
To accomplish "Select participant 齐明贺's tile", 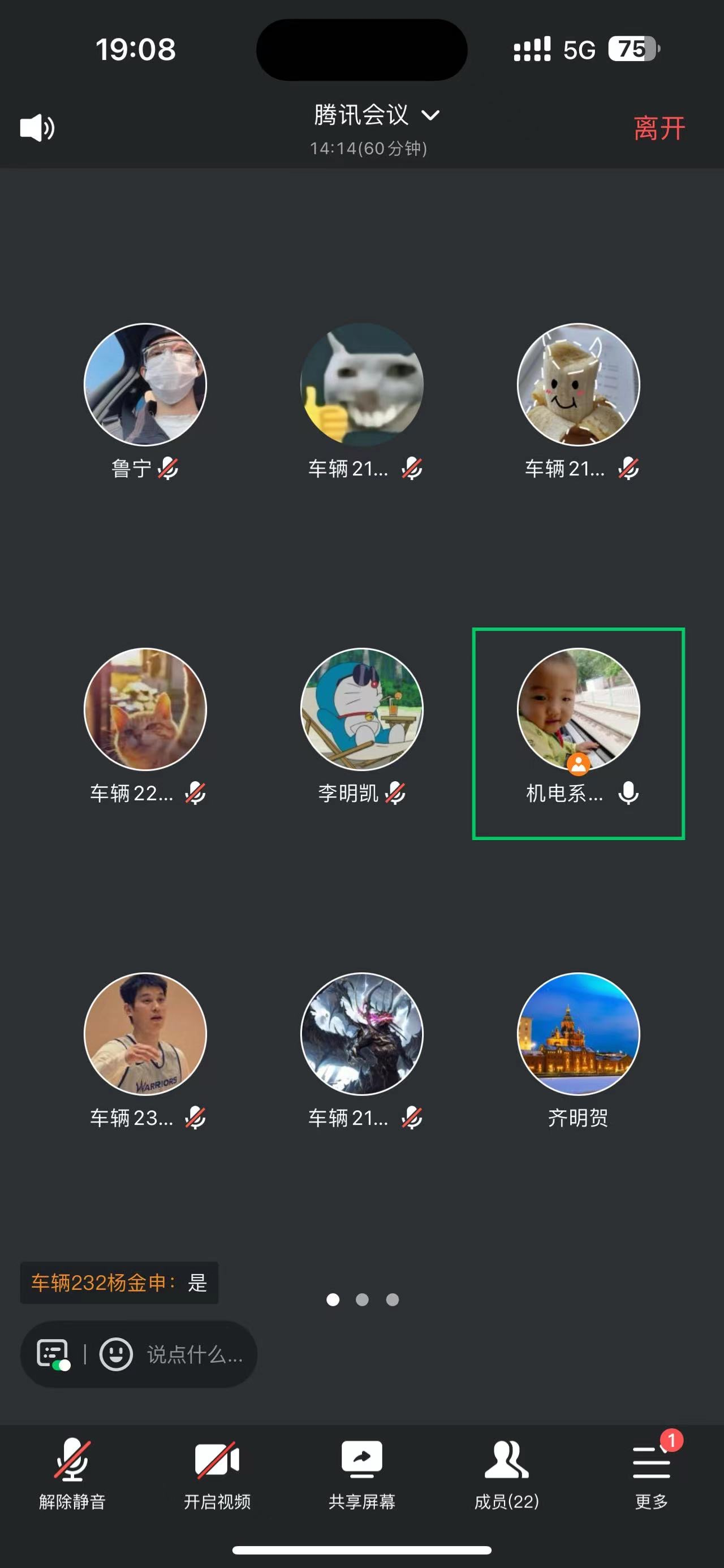I will (579, 1034).
